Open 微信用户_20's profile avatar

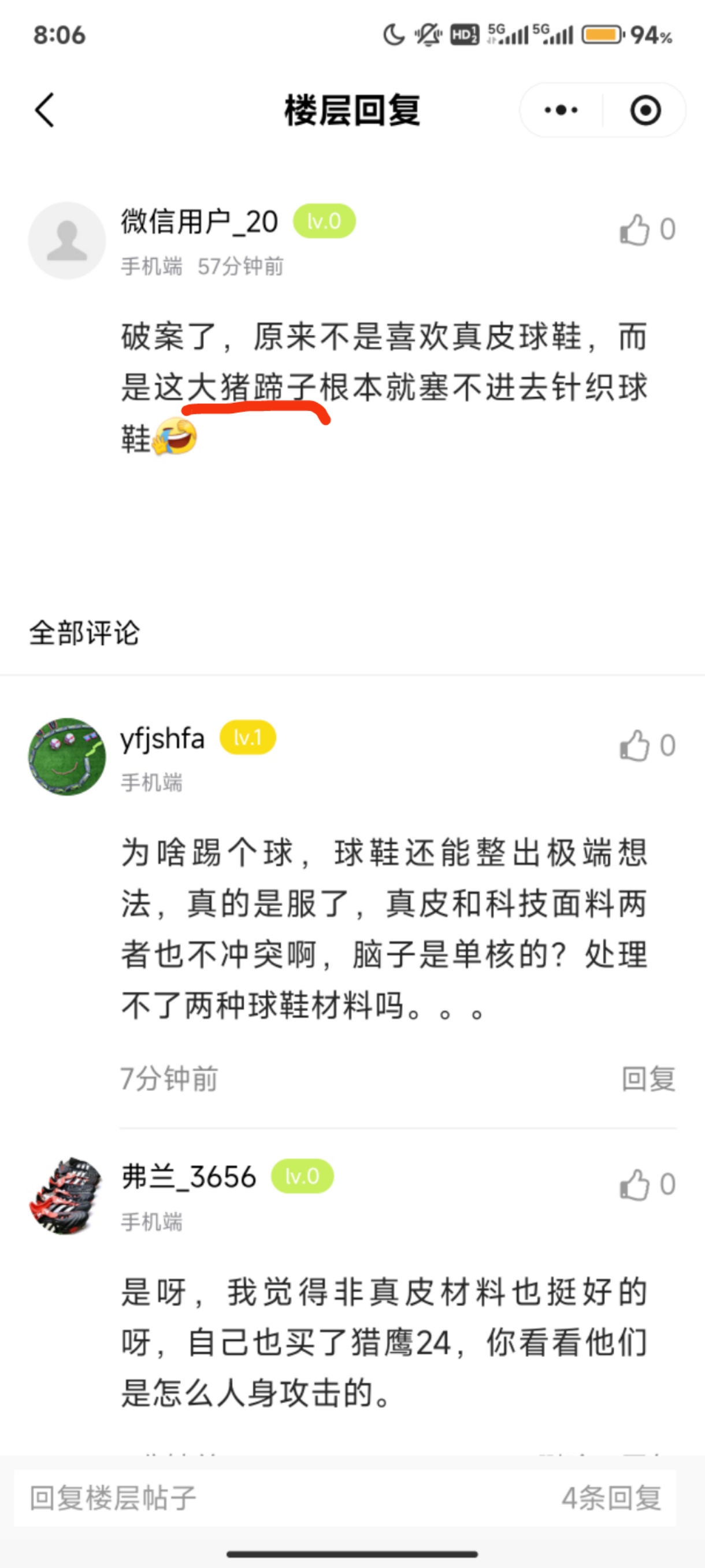pos(67,240)
